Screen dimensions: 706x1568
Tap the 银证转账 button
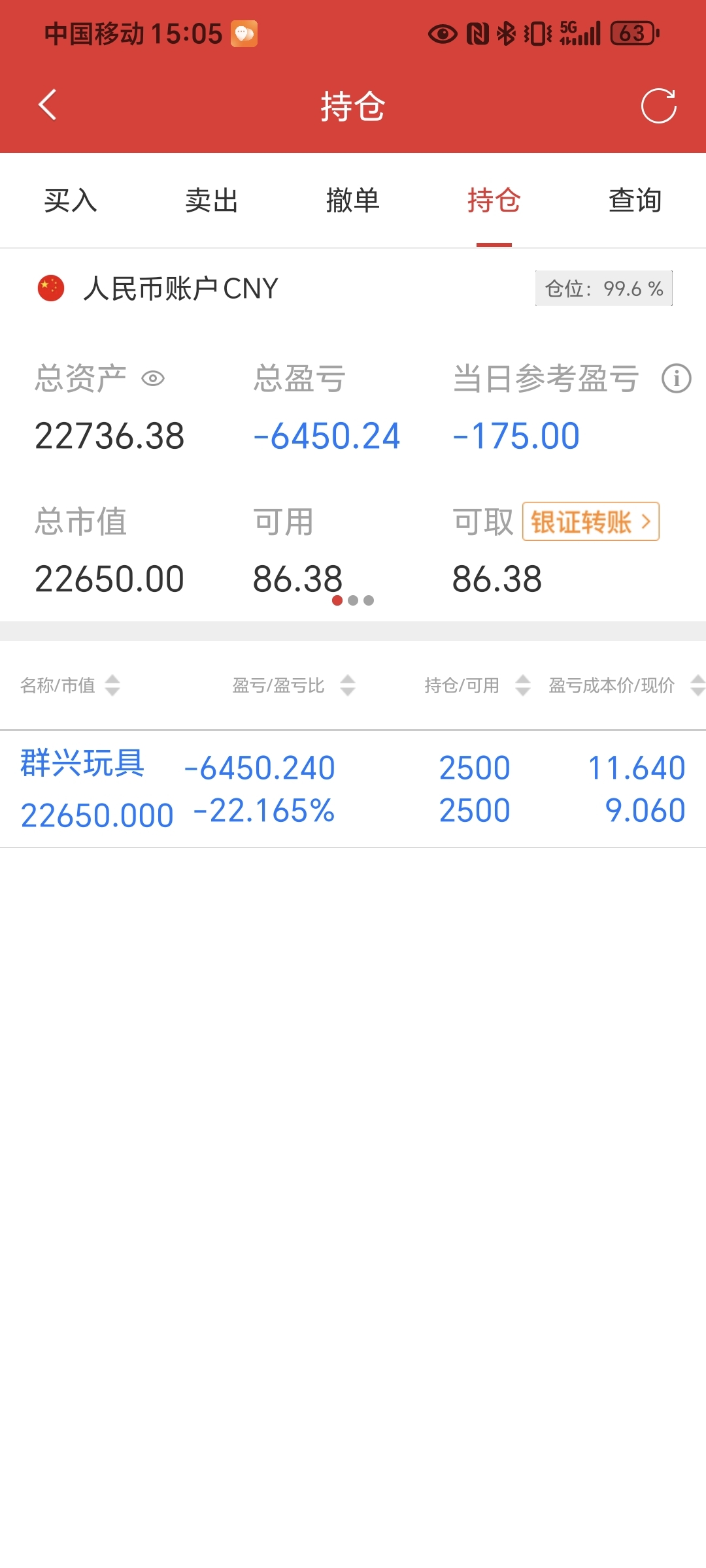pyautogui.click(x=591, y=521)
